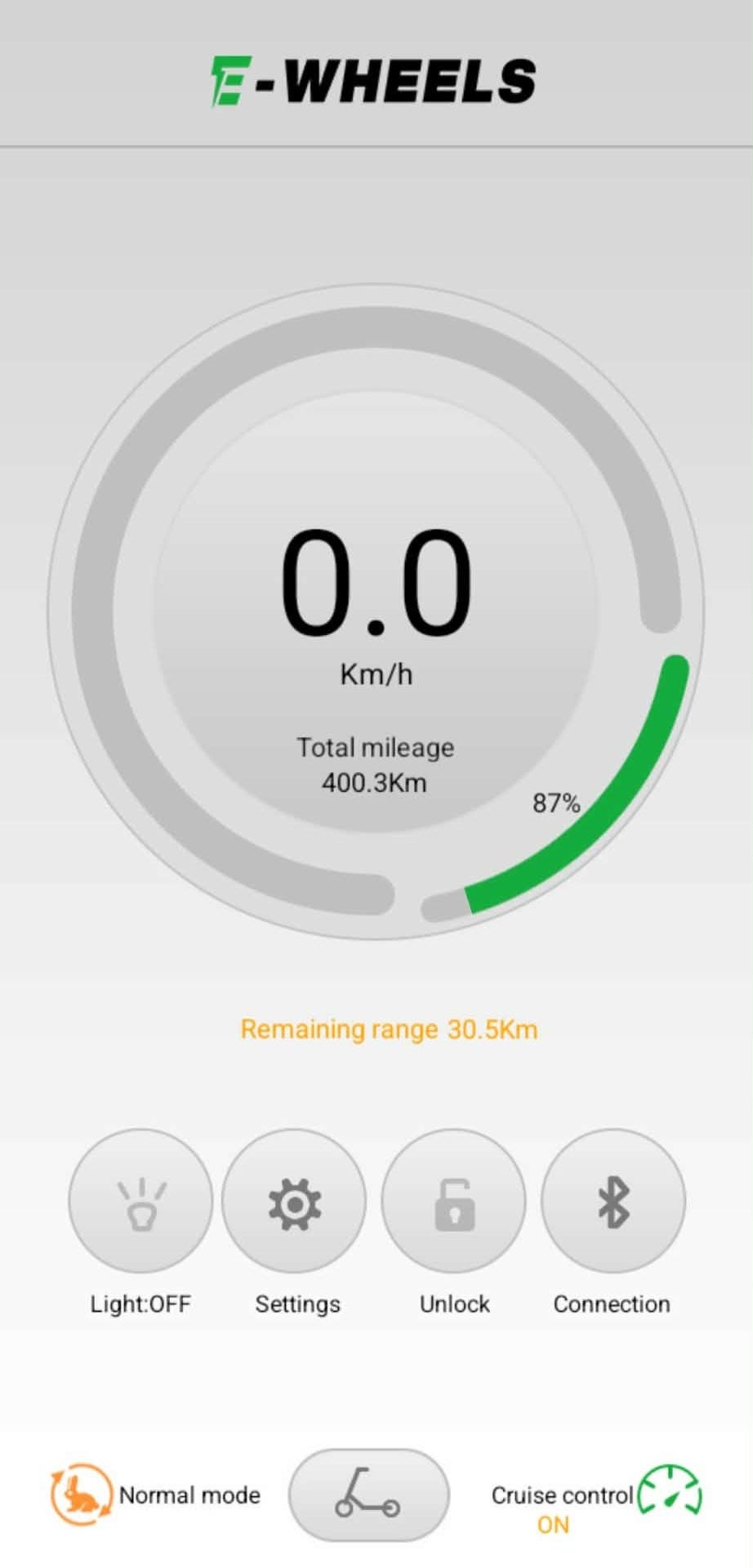Open the Bluetooth Connection button
Viewport: 753px width, 1568px height.
[x=613, y=1201]
